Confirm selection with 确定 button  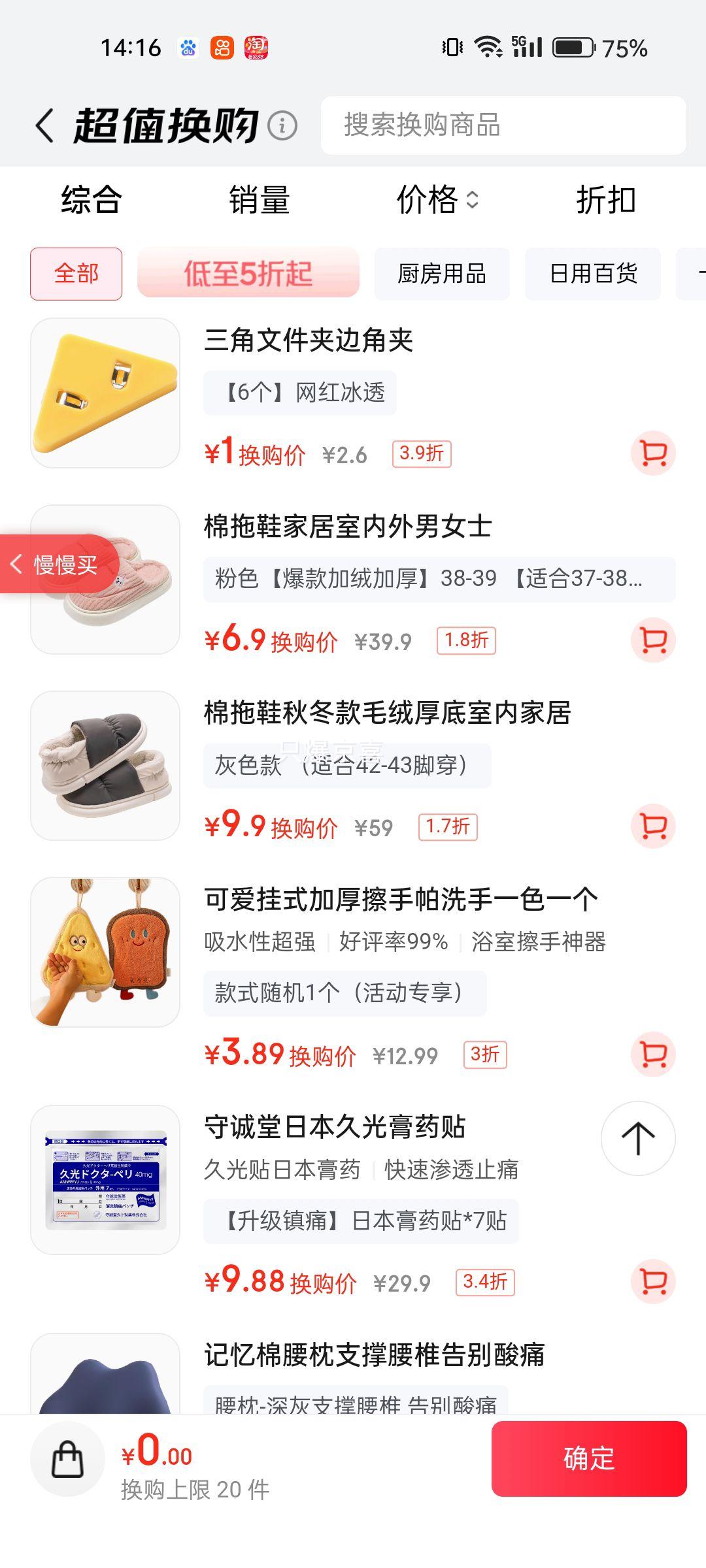(589, 1459)
